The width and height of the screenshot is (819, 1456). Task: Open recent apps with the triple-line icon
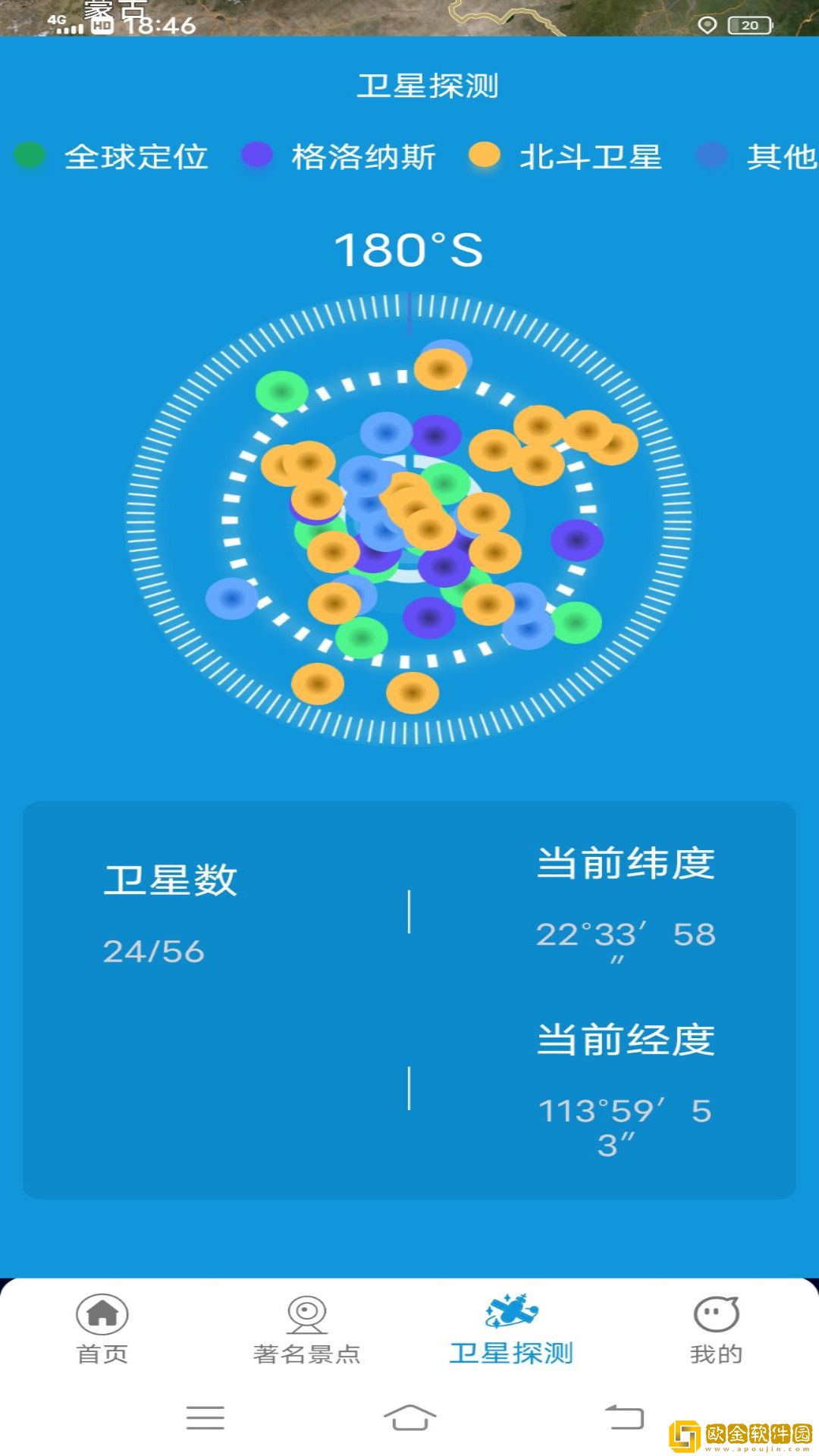pos(205,1420)
